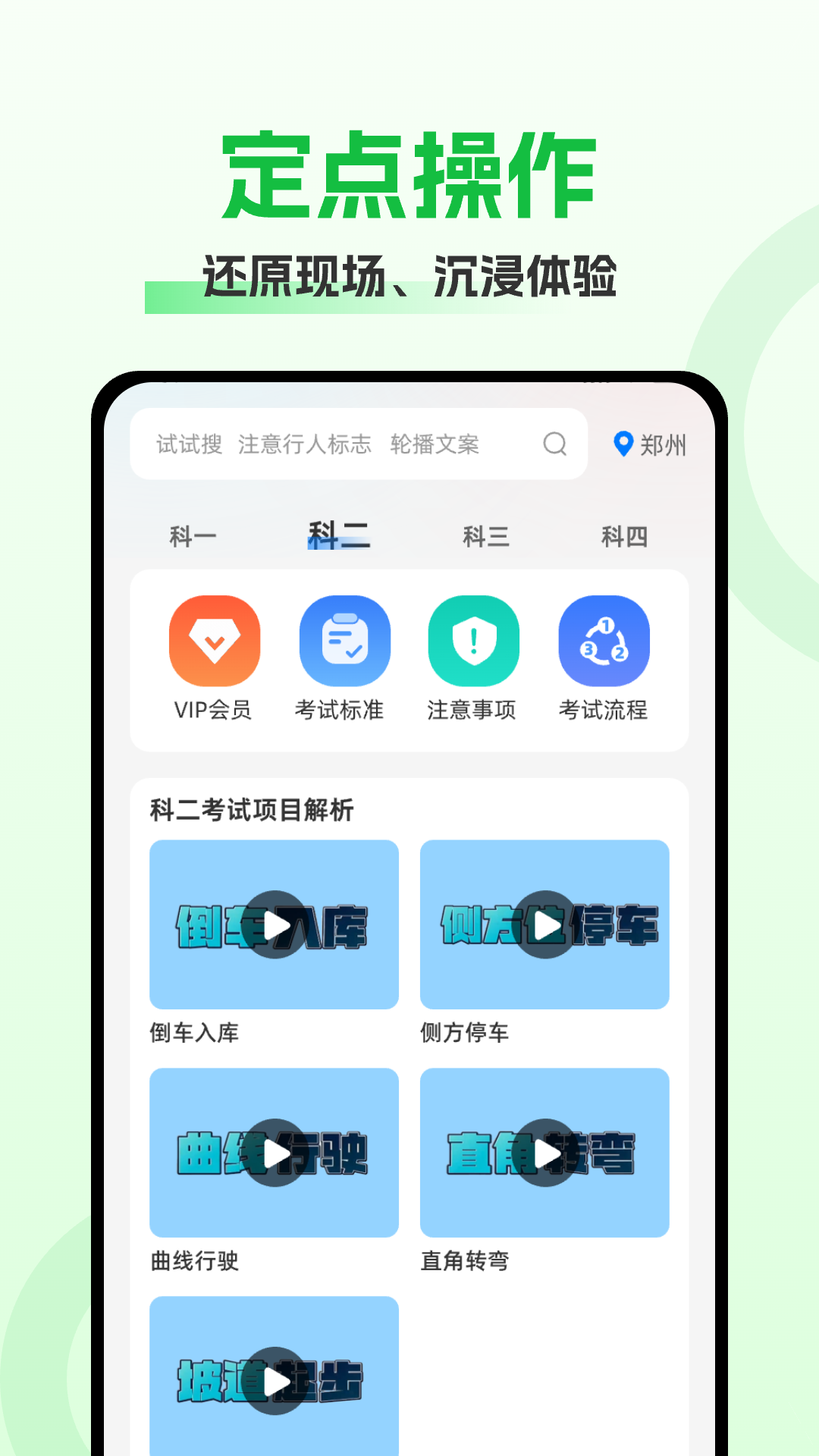This screenshot has width=819, height=1456.
Task: Open the 曲线行驶 text link
Action: [x=193, y=1261]
